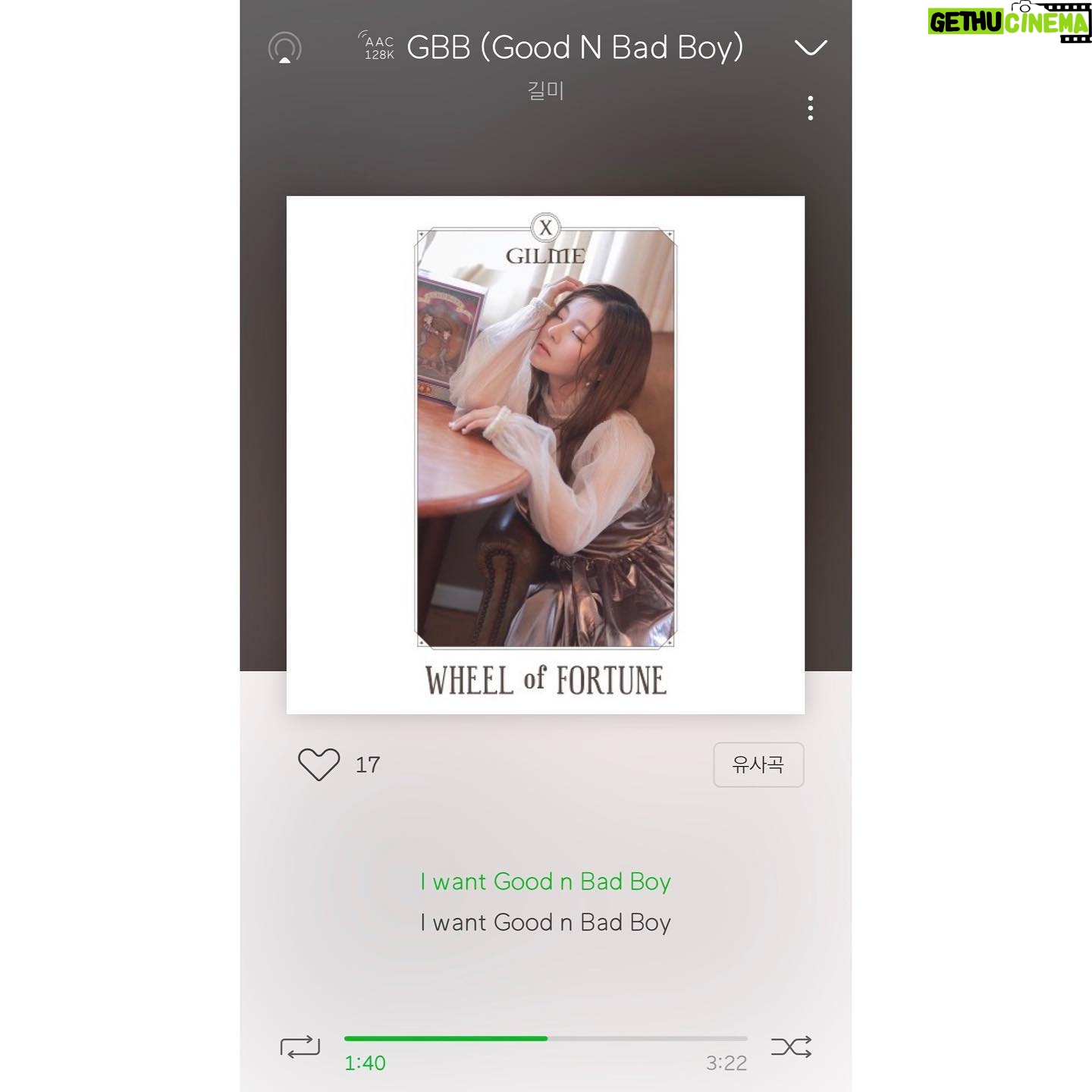Tap the Wheel of Fortune album cover

click(545, 455)
